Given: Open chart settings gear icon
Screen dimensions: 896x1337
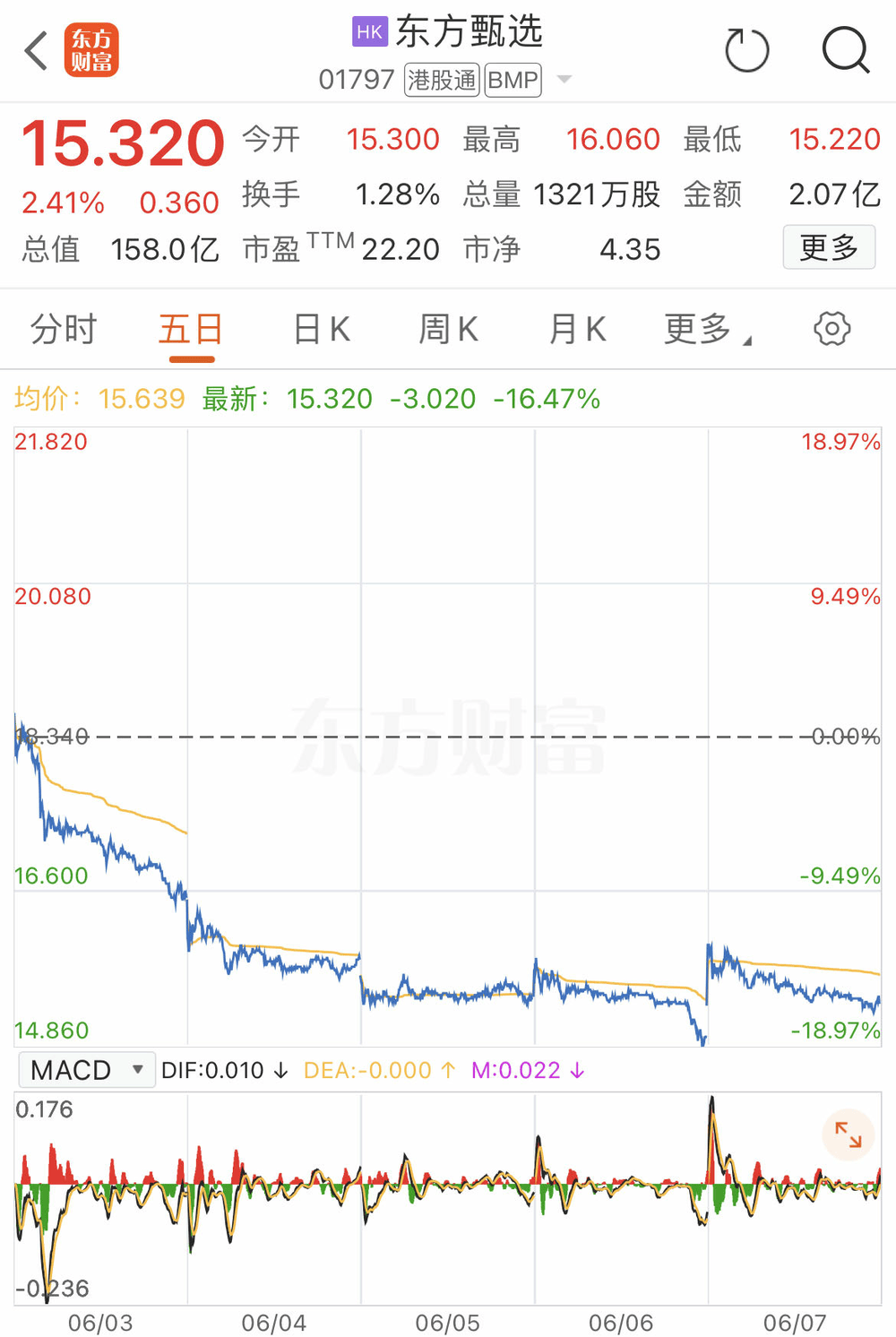Looking at the screenshot, I should click(x=832, y=329).
